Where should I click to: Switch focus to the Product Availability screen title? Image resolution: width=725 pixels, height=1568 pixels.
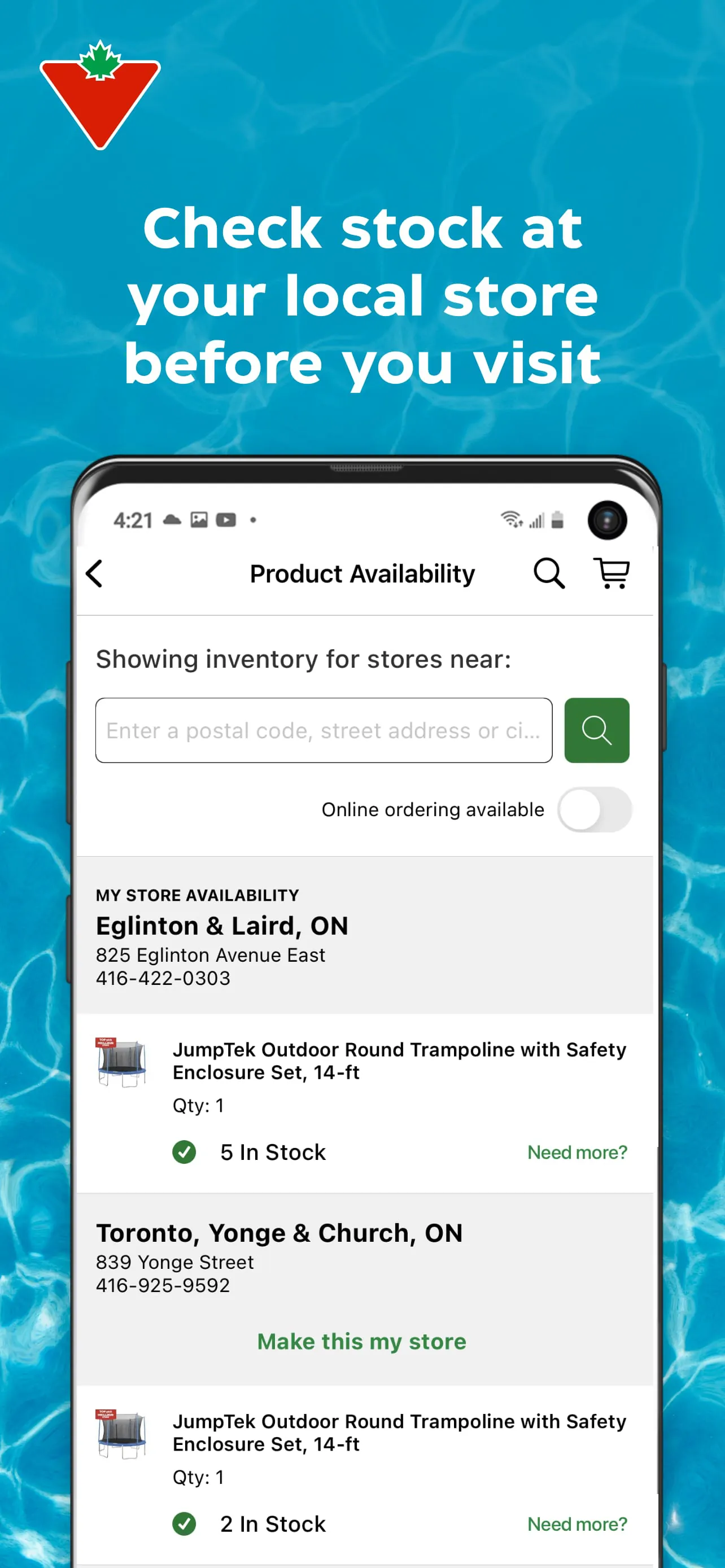point(361,573)
